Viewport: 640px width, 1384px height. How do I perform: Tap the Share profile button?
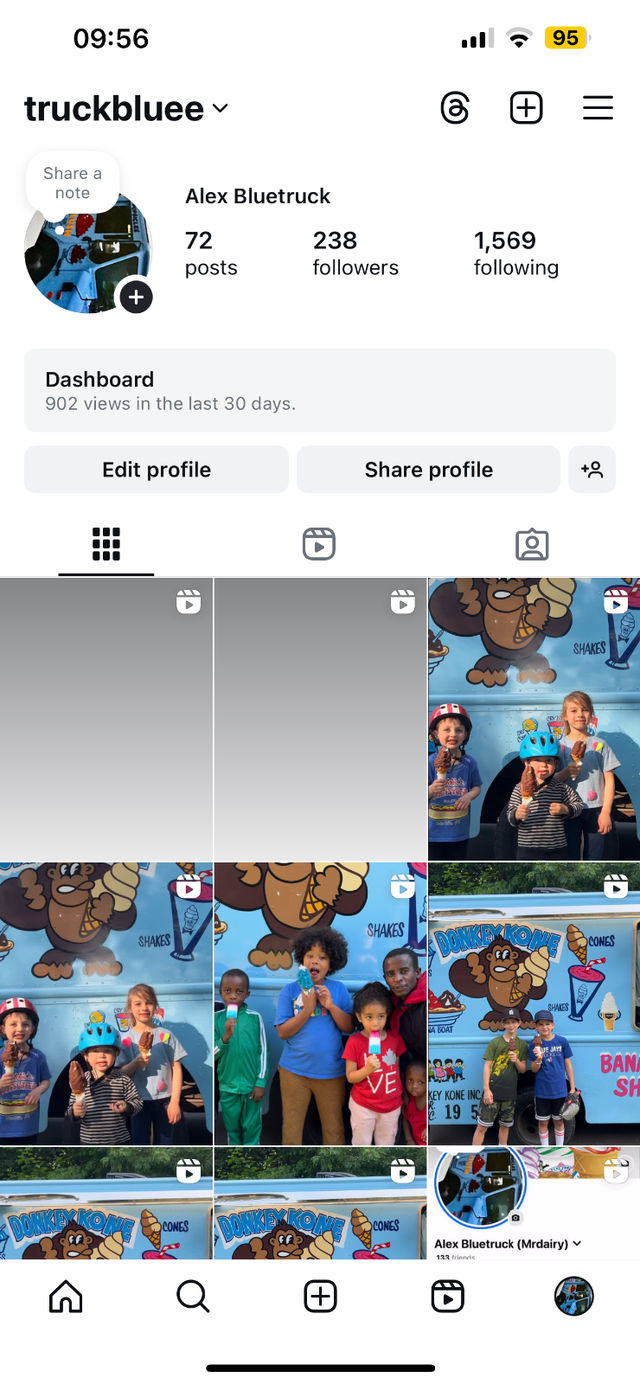428,470
